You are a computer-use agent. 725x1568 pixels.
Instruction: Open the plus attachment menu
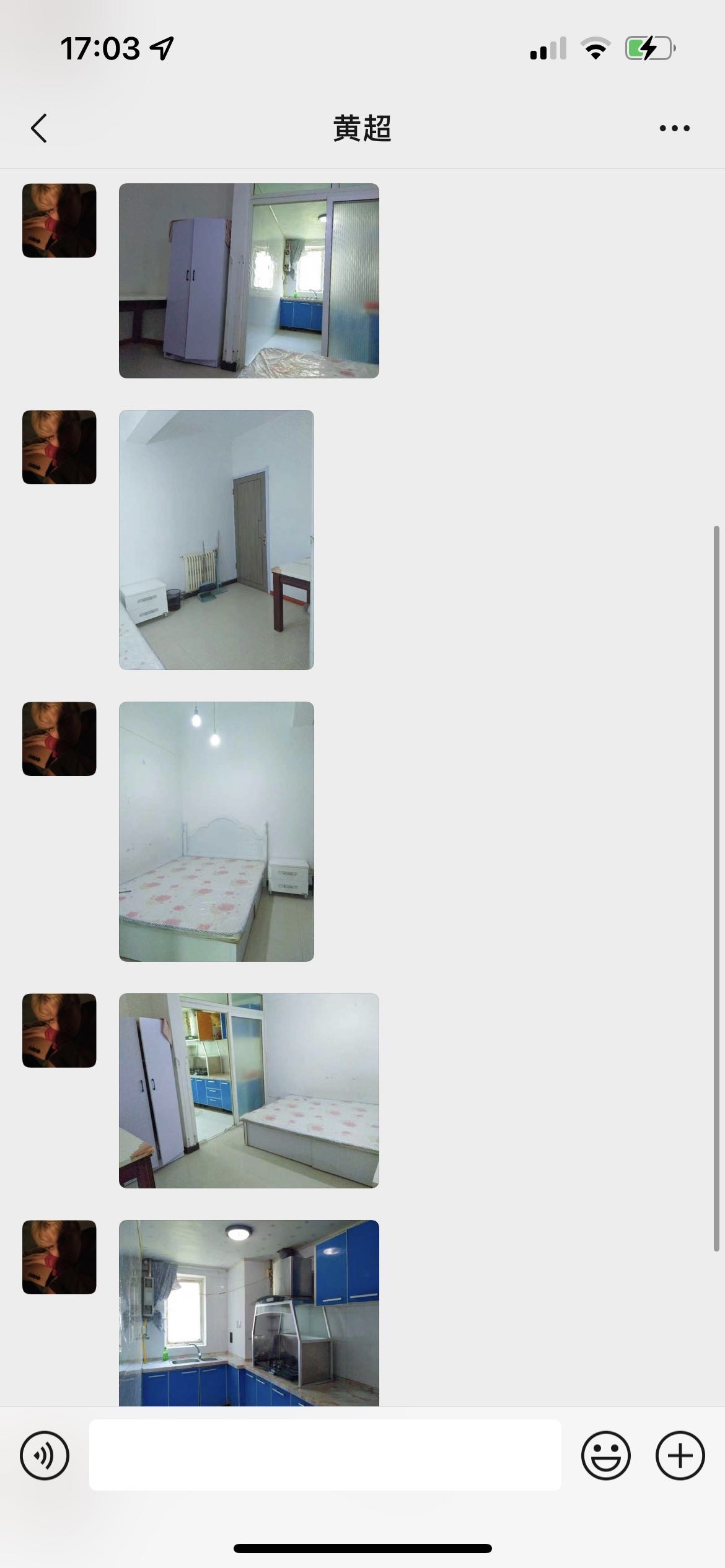coord(680,1455)
